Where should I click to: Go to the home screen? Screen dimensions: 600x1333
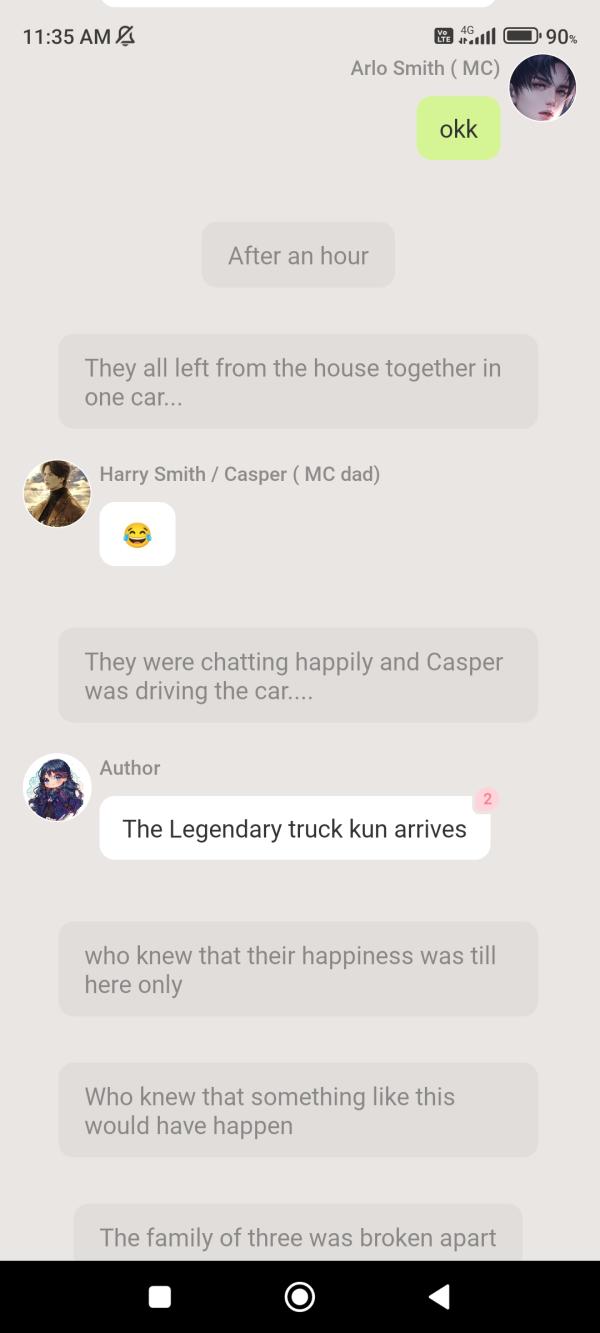tap(299, 1297)
